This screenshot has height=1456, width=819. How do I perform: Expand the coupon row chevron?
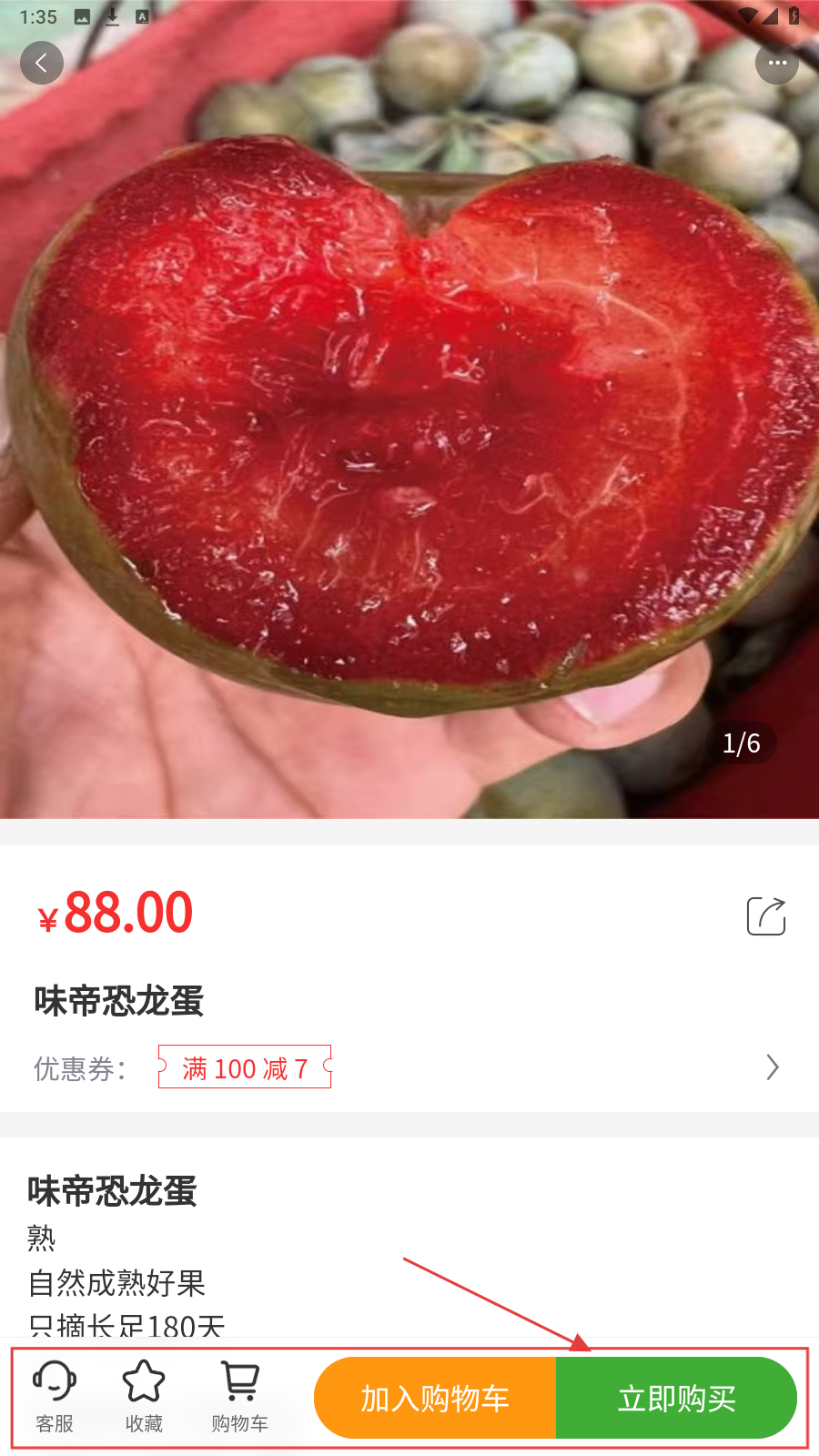773,1067
